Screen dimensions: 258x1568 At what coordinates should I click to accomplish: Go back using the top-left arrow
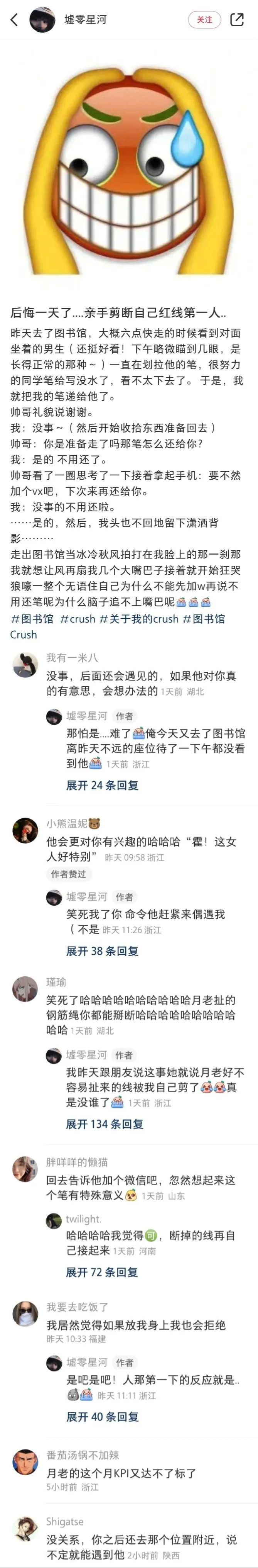tap(15, 20)
